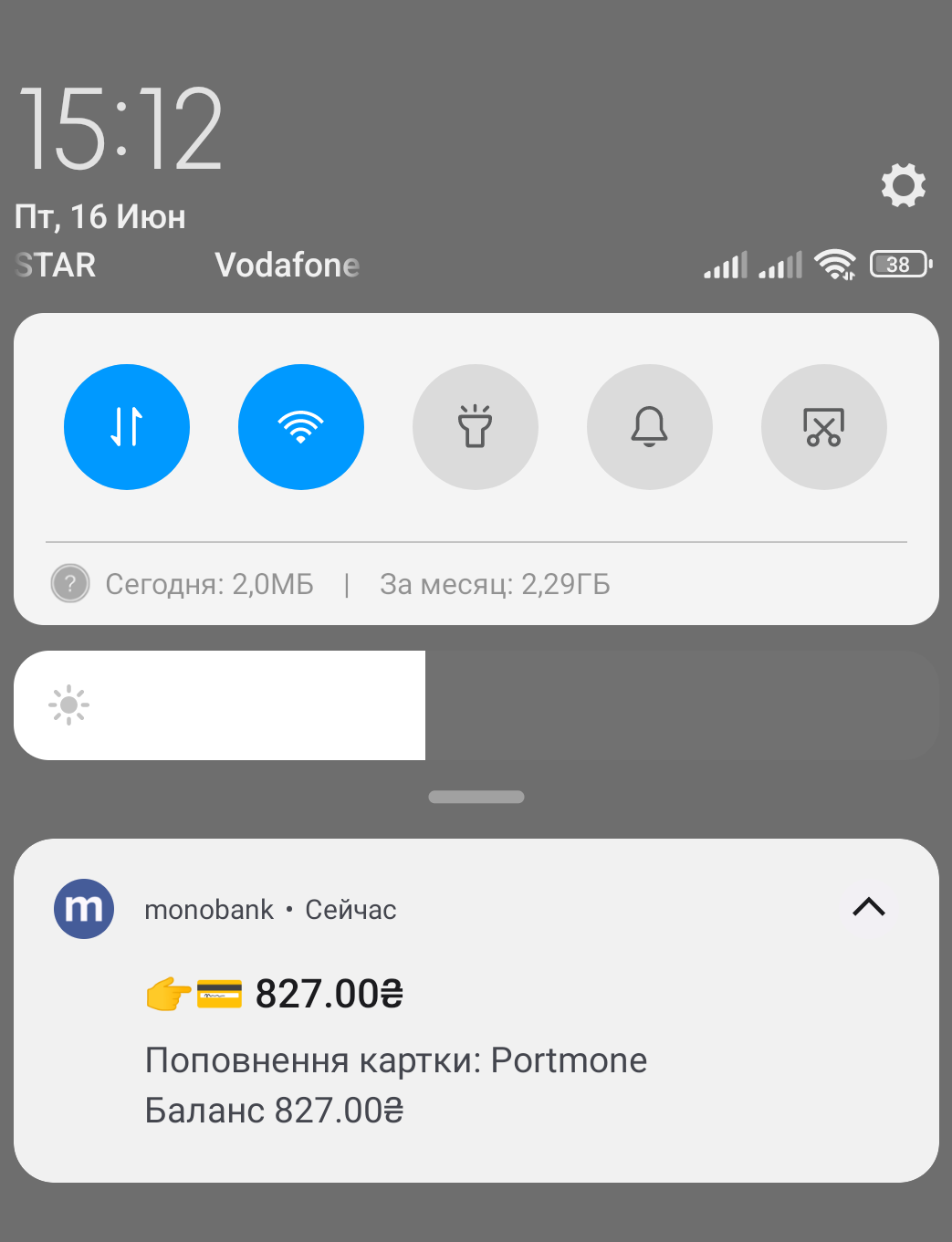Set brightness on the brightness slider
Image resolution: width=952 pixels, height=1242 pixels.
coord(476,705)
